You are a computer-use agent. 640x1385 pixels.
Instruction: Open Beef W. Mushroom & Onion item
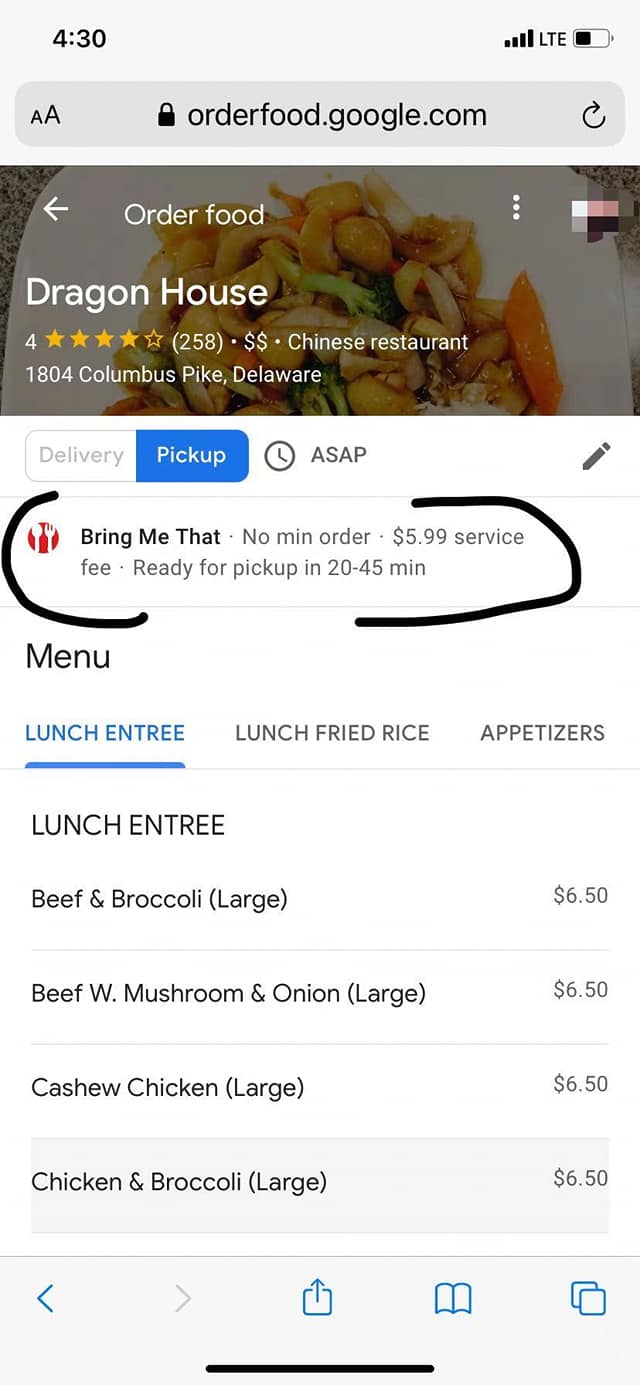coord(319,993)
